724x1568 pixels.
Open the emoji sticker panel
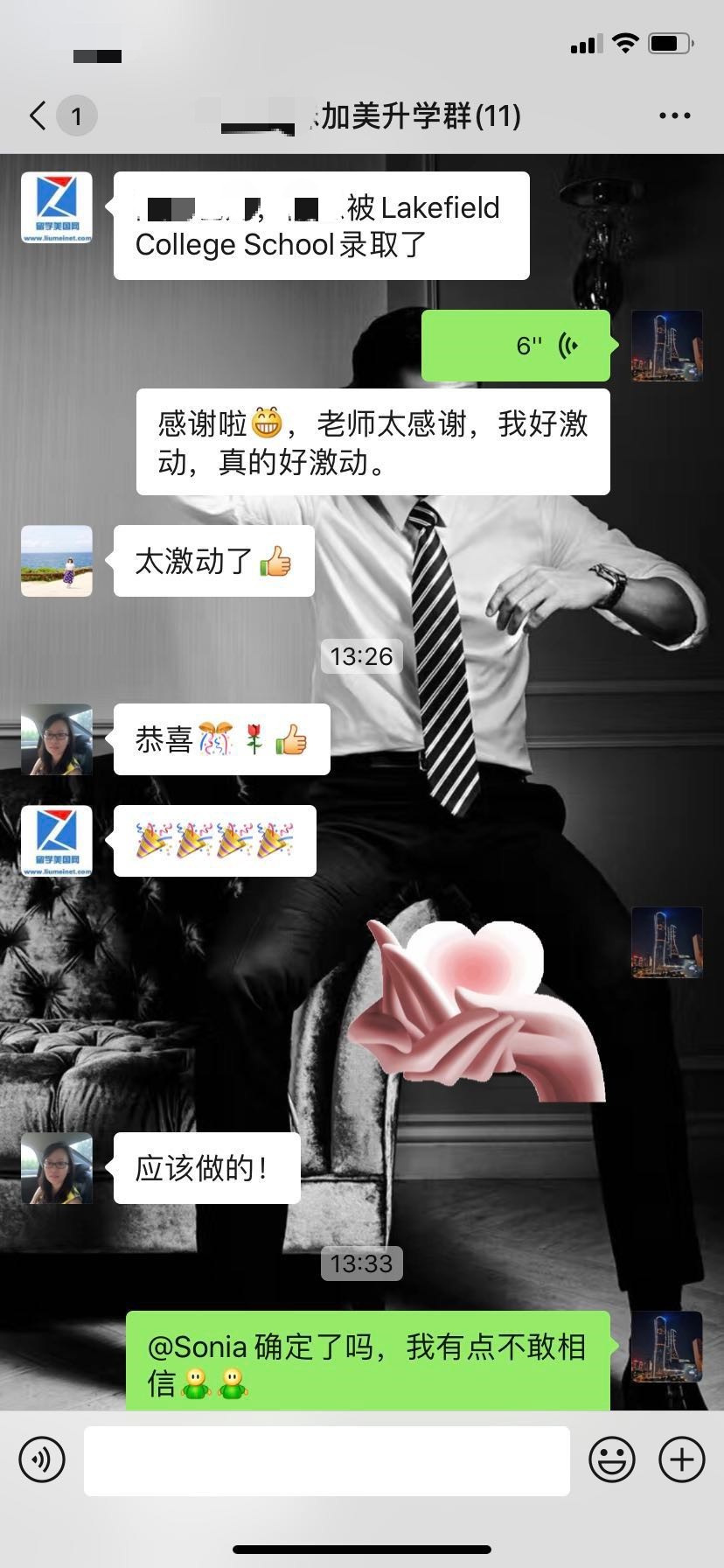(611, 1459)
